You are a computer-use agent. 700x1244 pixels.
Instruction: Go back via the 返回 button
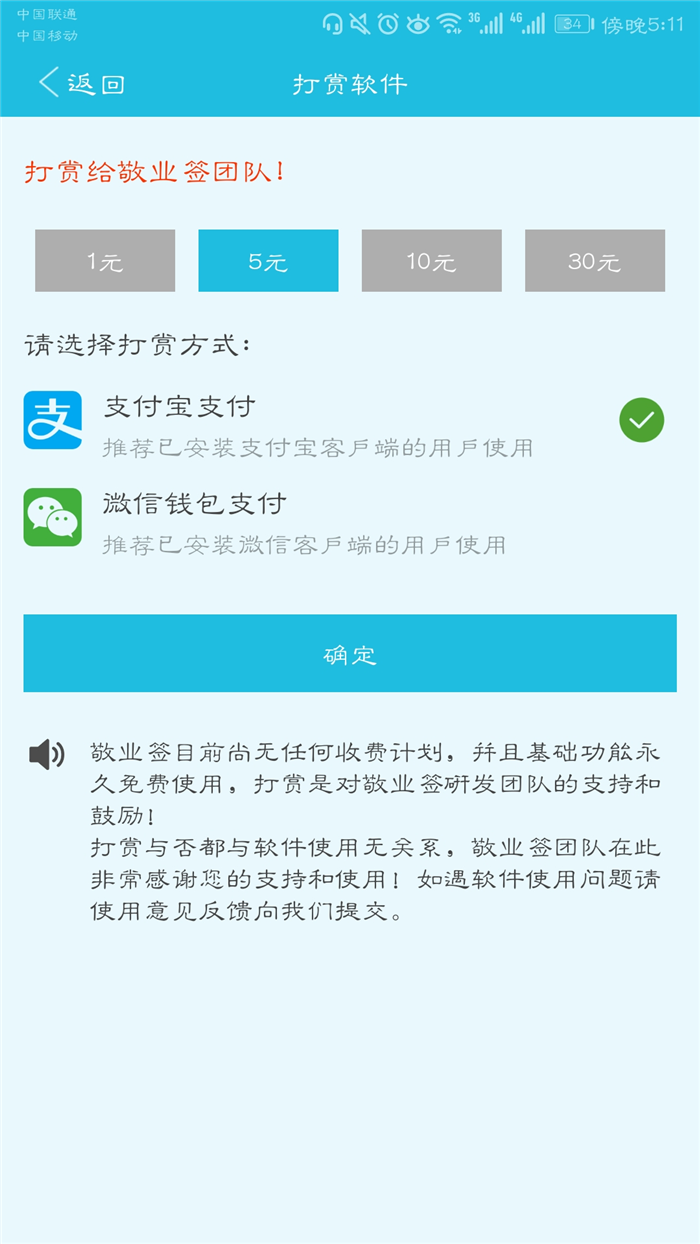coord(81,83)
